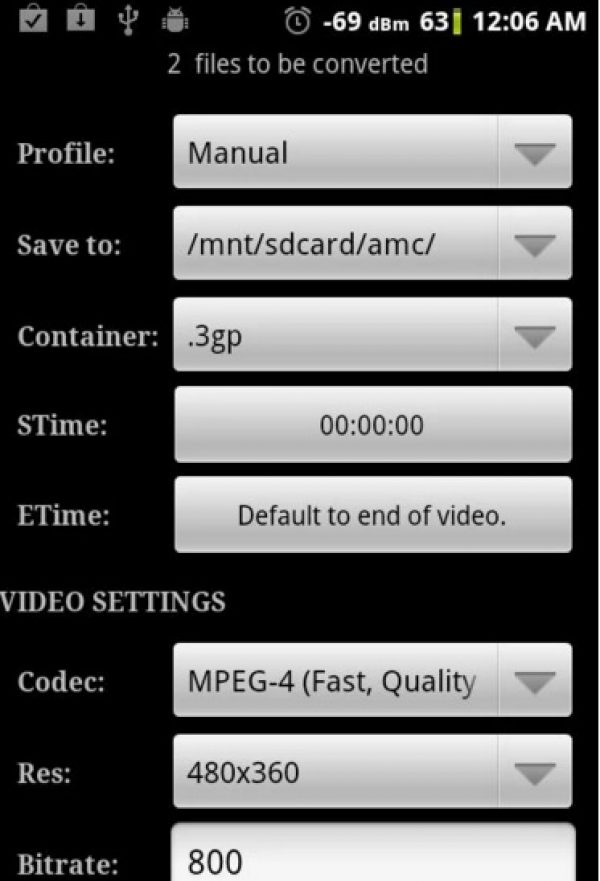Expand the Container format dropdown
The image size is (600, 881).
[x=372, y=335]
